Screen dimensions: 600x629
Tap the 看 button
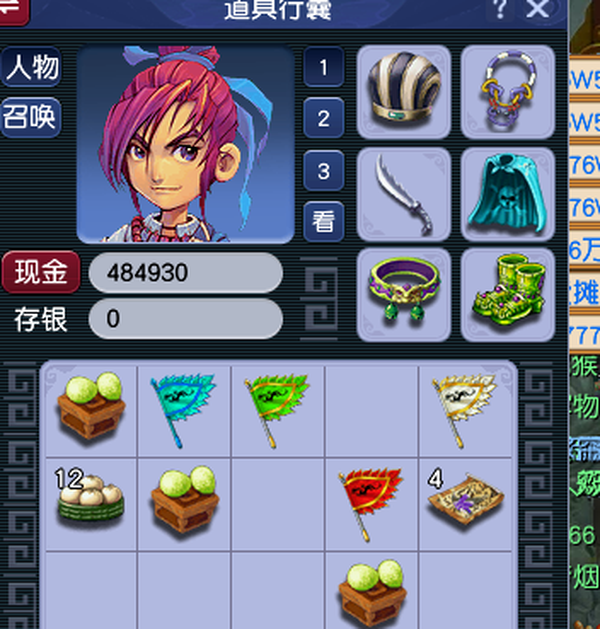click(x=324, y=222)
